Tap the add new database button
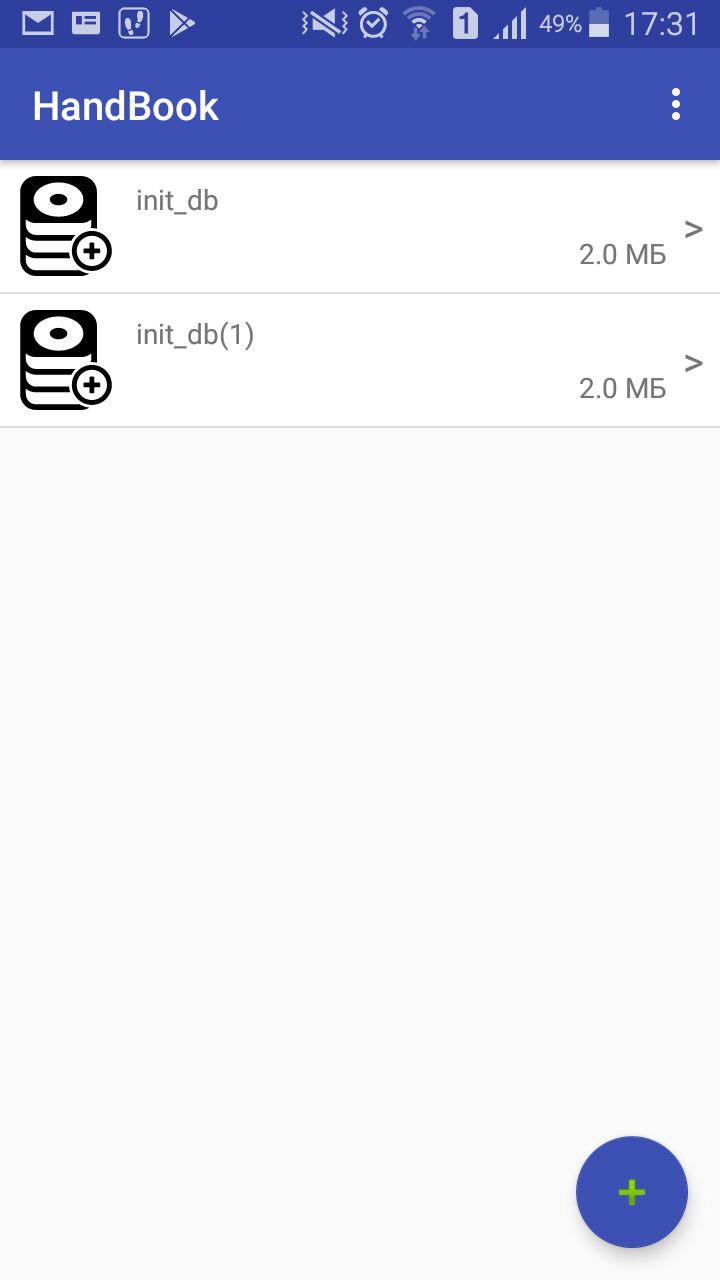Viewport: 720px width, 1280px height. [x=631, y=1191]
